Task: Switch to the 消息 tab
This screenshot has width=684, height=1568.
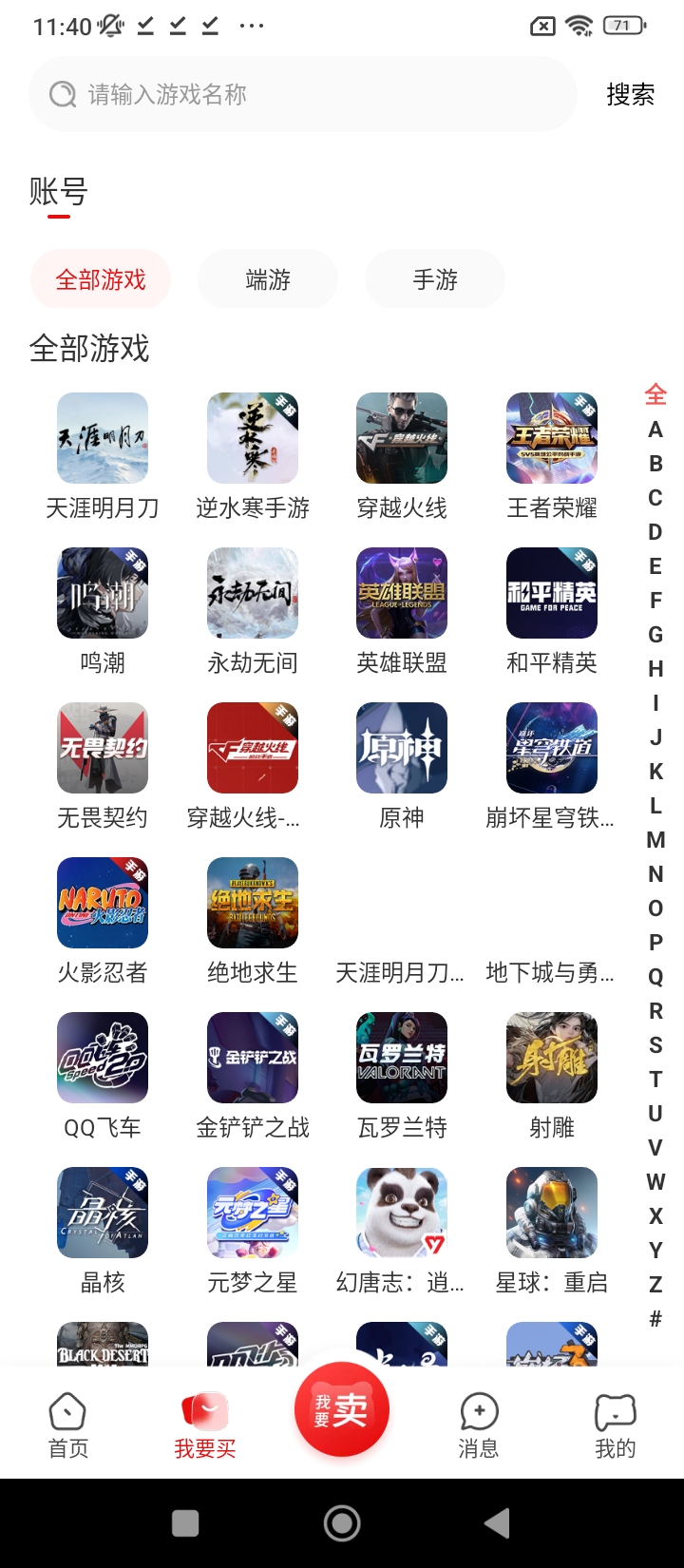Action: pos(479,1425)
